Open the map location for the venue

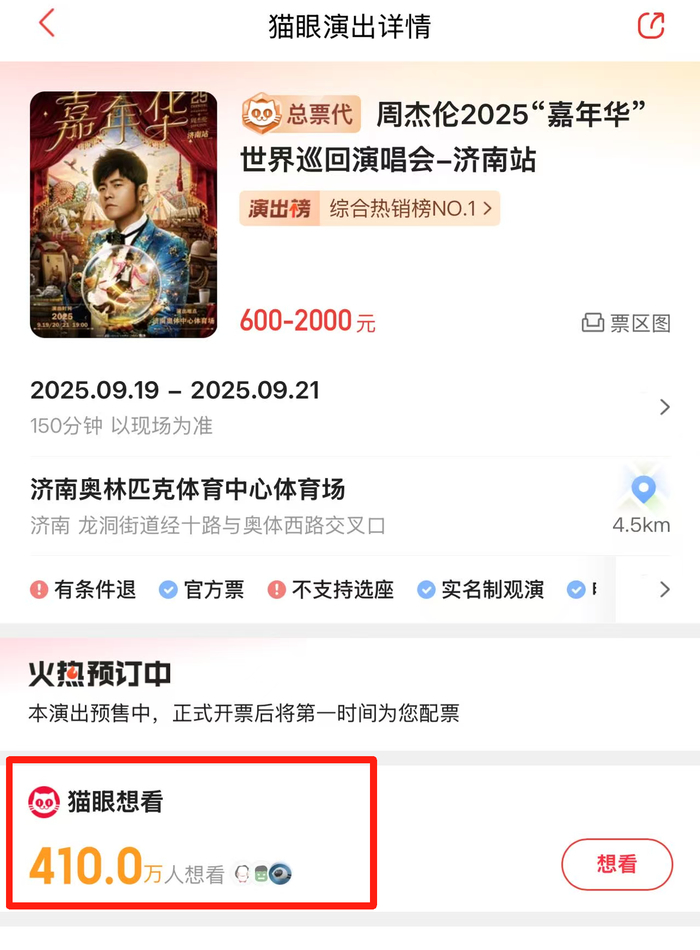pyautogui.click(x=643, y=499)
